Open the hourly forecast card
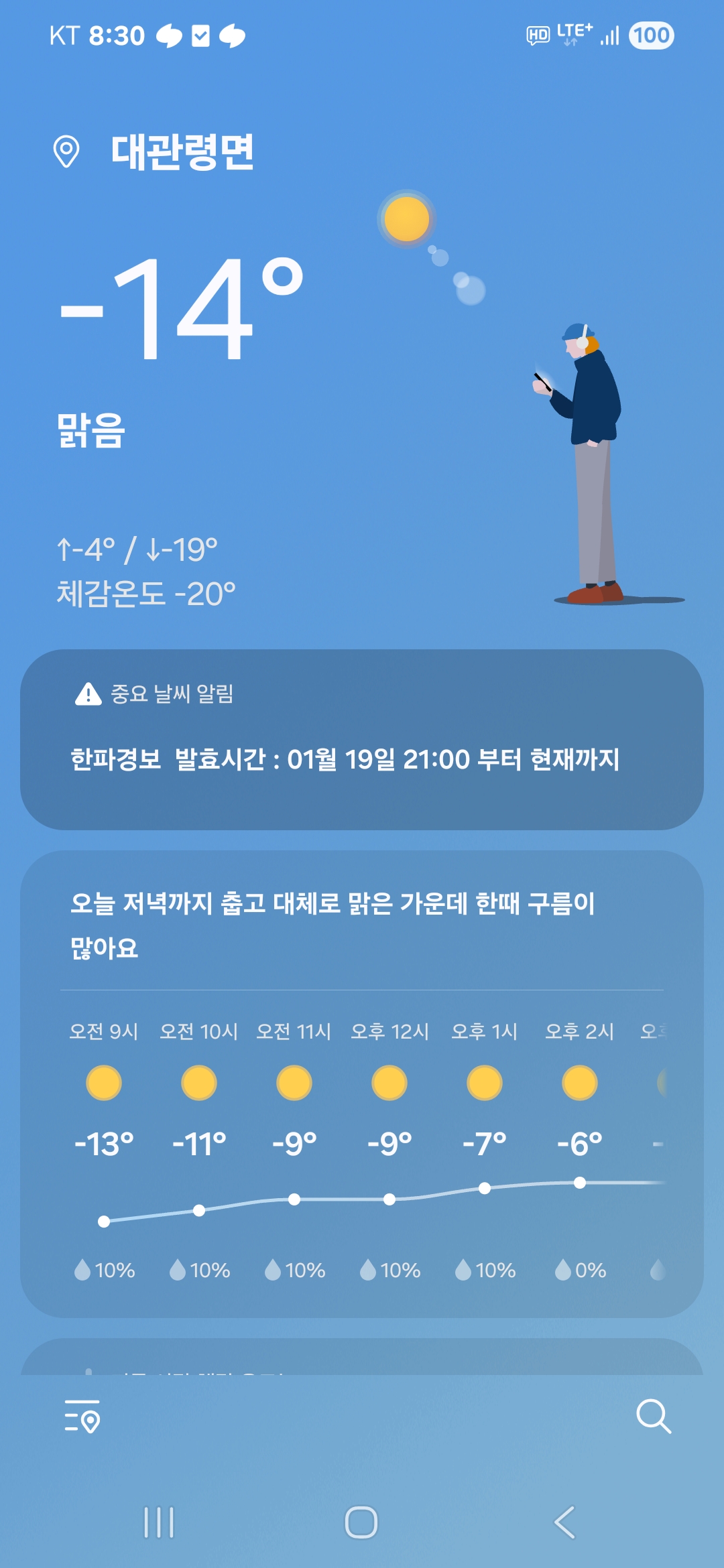 pos(362,1084)
